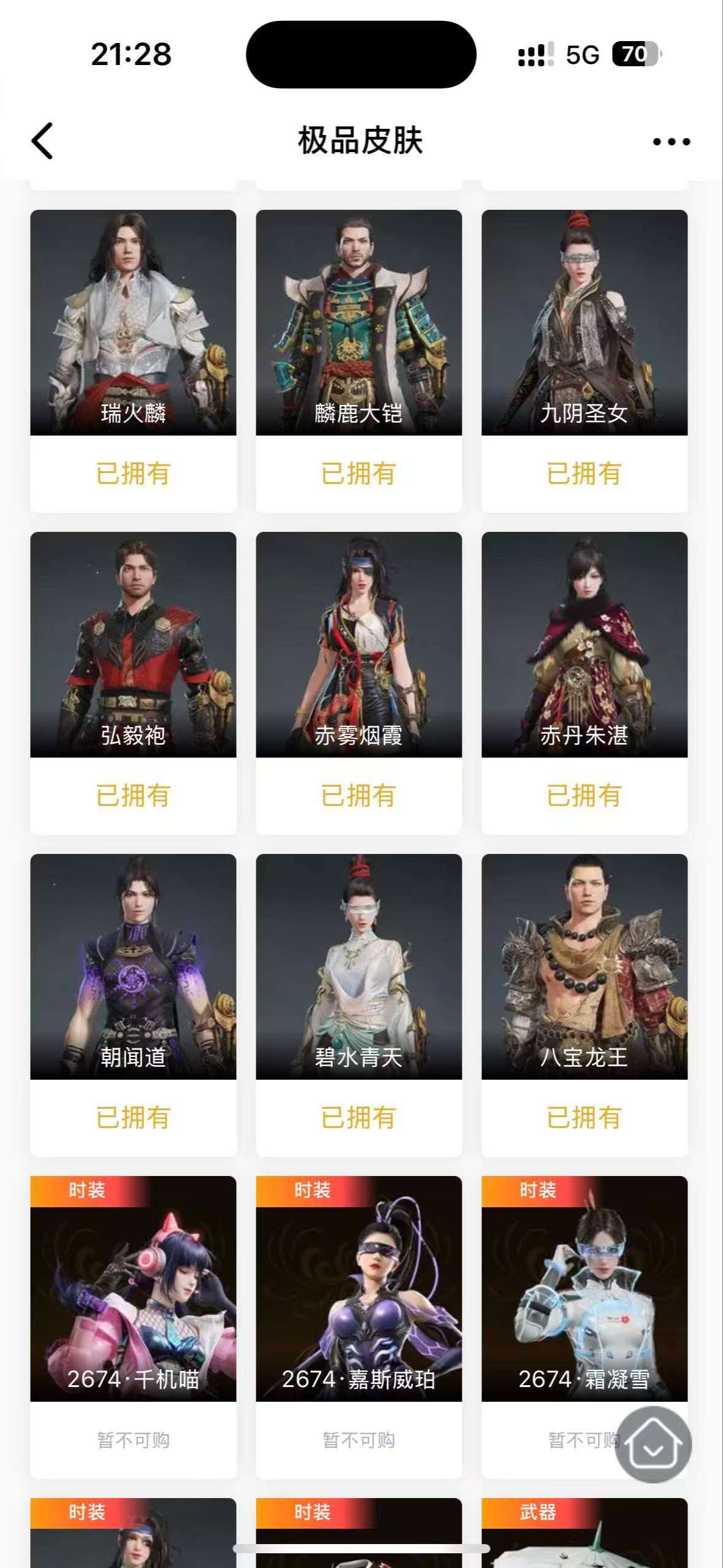Image resolution: width=723 pixels, height=1568 pixels.
Task: Select the 朝闻道 skin card
Action: pos(133,966)
